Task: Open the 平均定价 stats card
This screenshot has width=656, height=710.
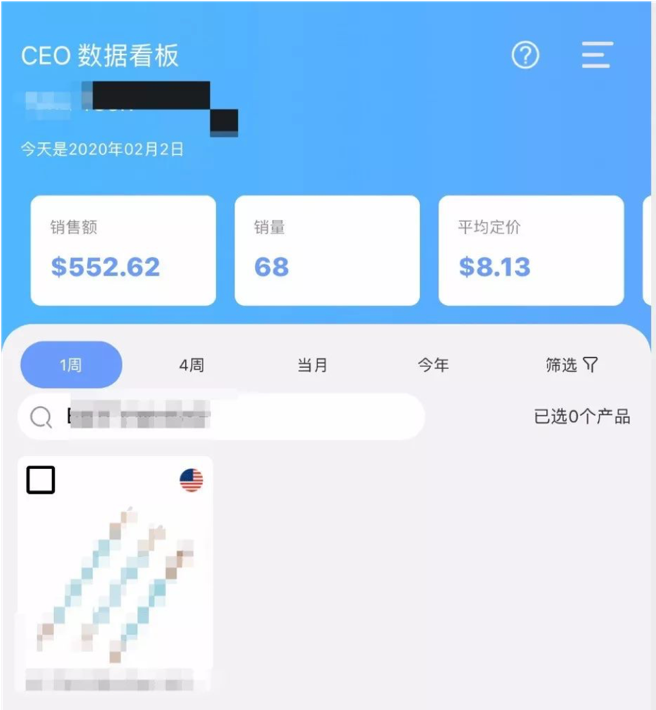Action: click(x=531, y=250)
